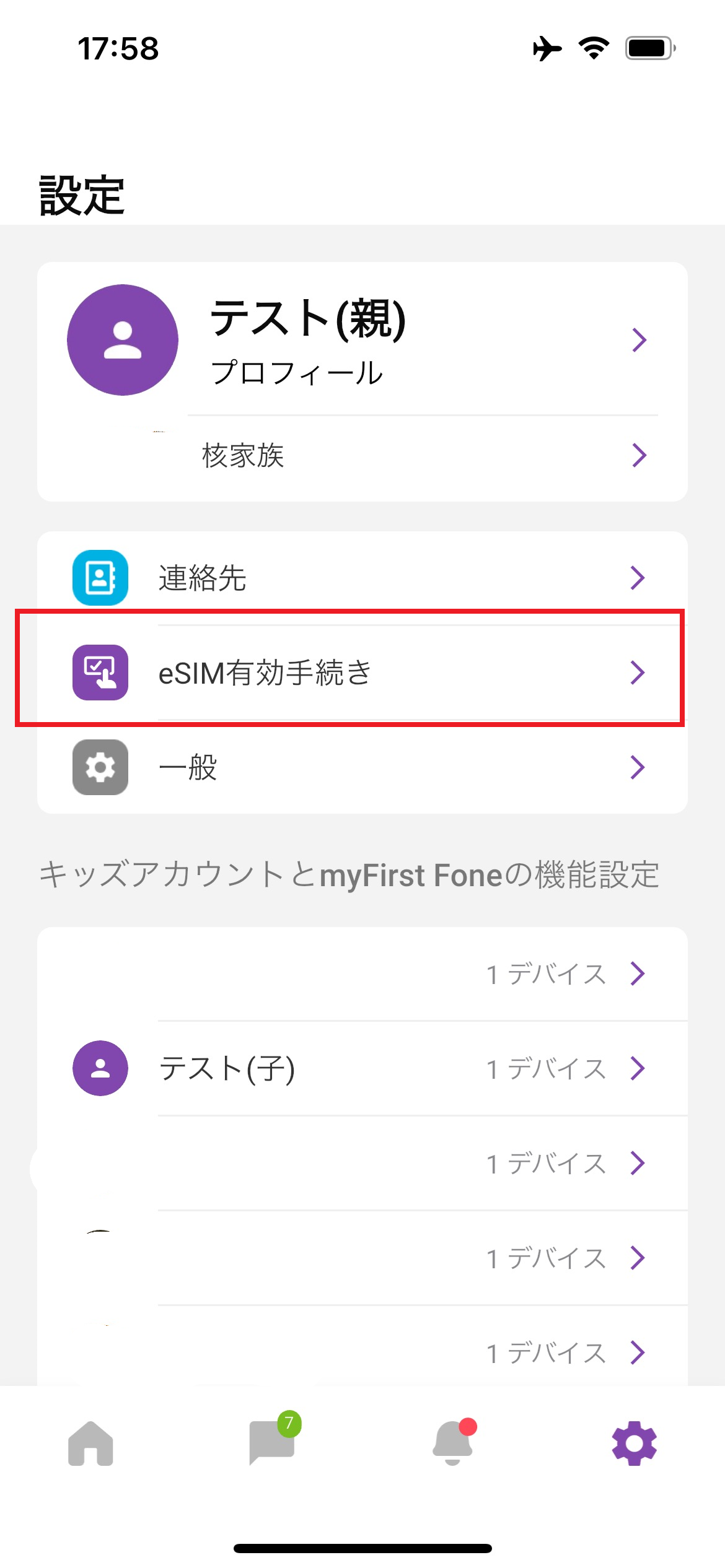Open the home tab icon
Screen dimensions: 725x1568
click(90, 1443)
